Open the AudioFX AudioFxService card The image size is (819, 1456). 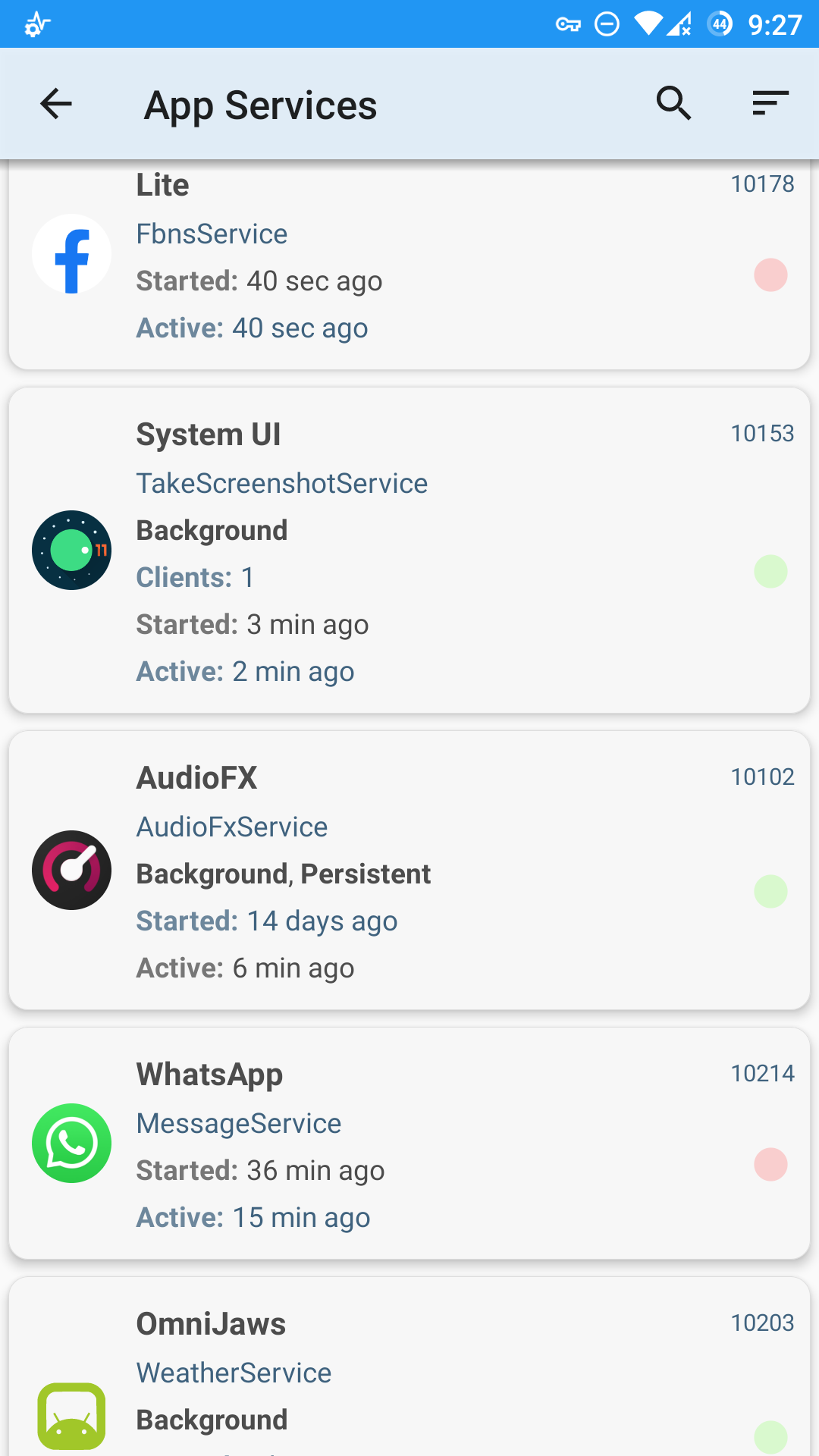pyautogui.click(x=409, y=871)
